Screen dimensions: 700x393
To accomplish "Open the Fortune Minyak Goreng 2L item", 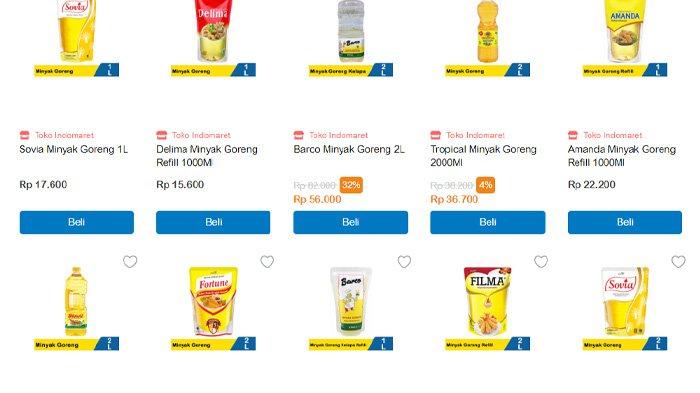I will pos(213,301).
